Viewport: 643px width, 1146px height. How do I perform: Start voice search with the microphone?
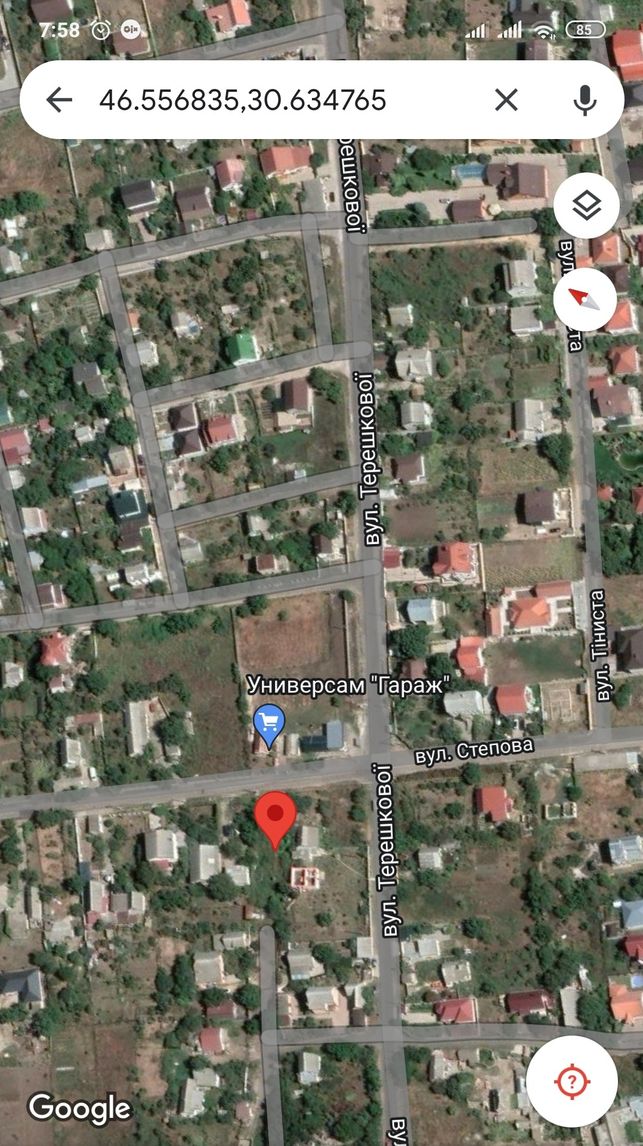click(585, 100)
